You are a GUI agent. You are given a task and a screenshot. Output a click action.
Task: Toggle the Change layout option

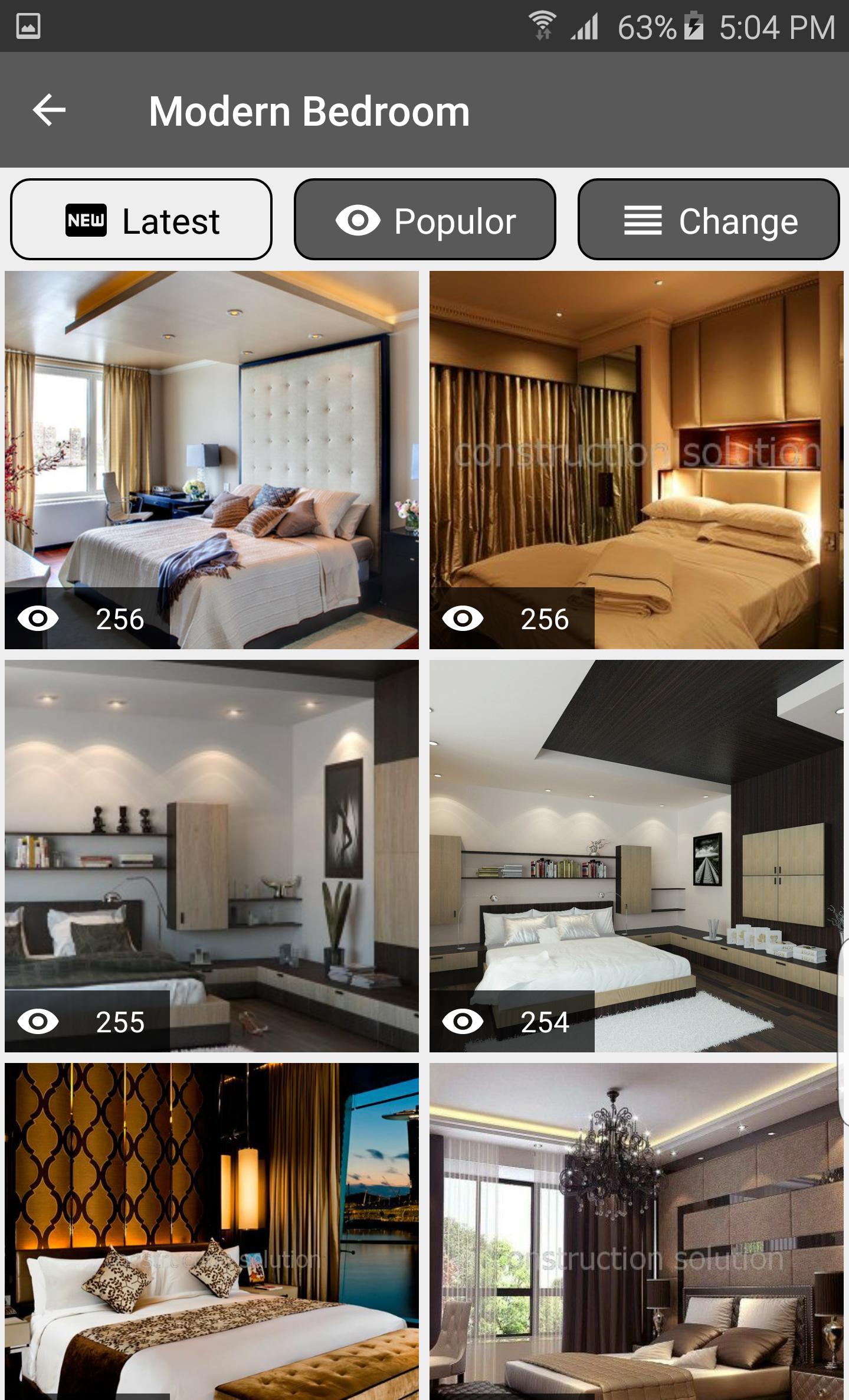pyautogui.click(x=707, y=221)
